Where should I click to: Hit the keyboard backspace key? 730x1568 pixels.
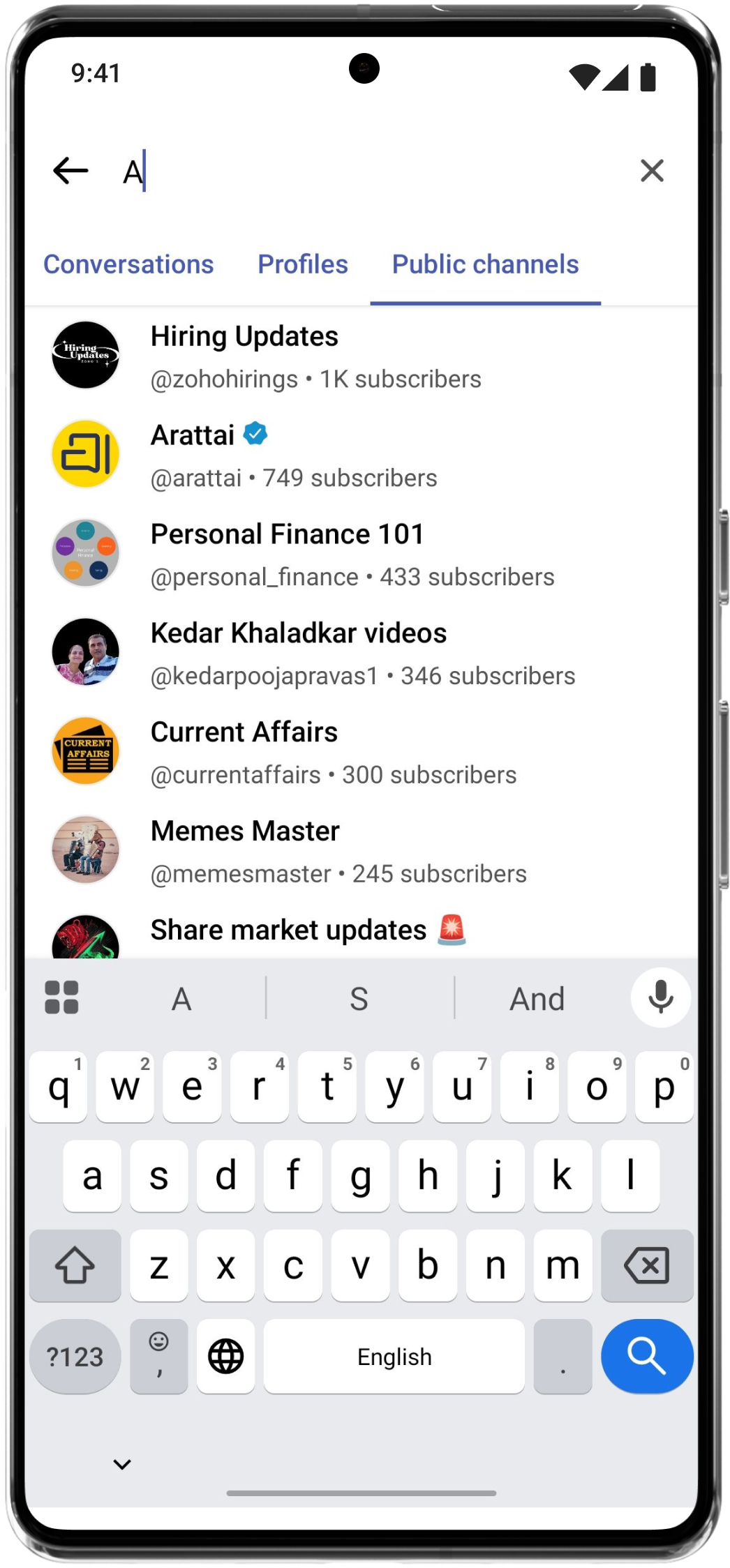click(646, 1265)
